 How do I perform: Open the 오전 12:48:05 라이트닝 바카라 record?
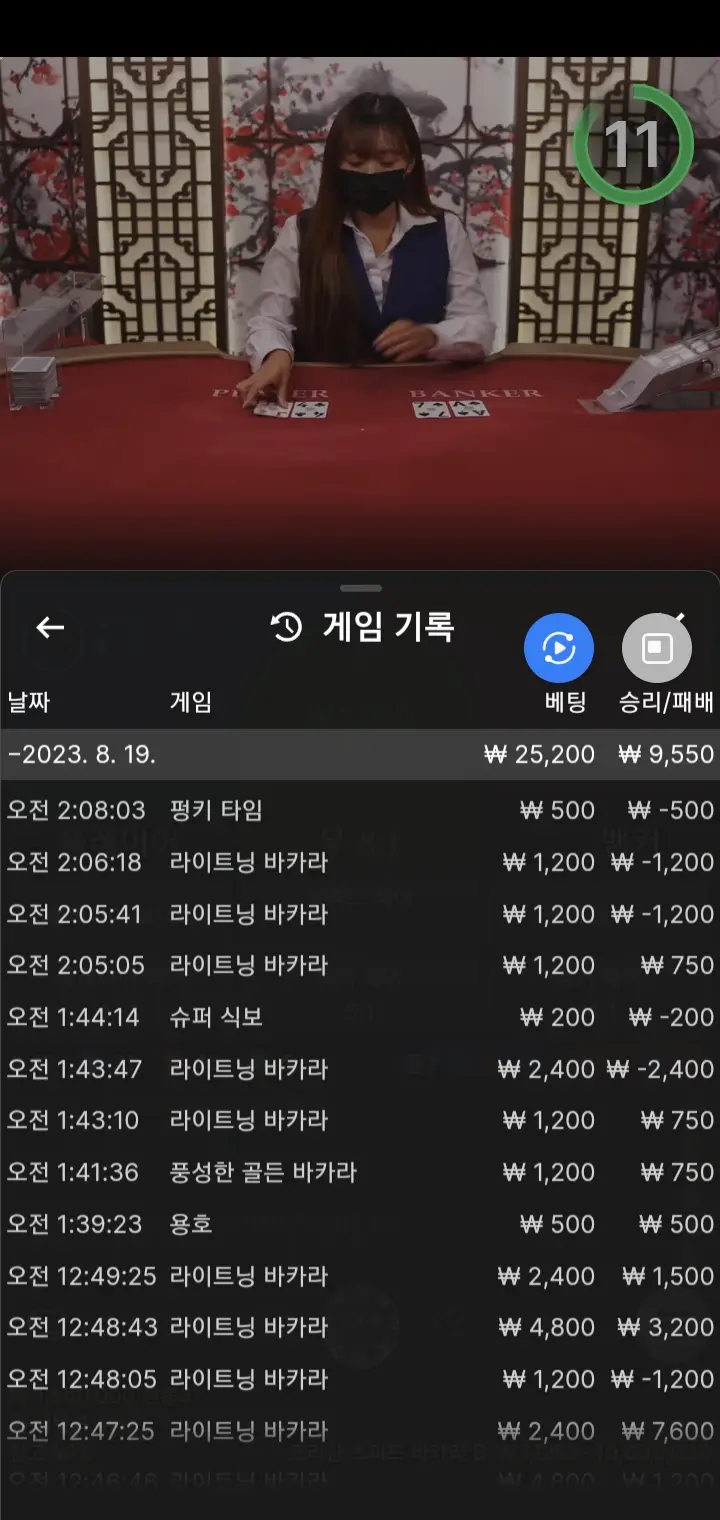point(360,1379)
